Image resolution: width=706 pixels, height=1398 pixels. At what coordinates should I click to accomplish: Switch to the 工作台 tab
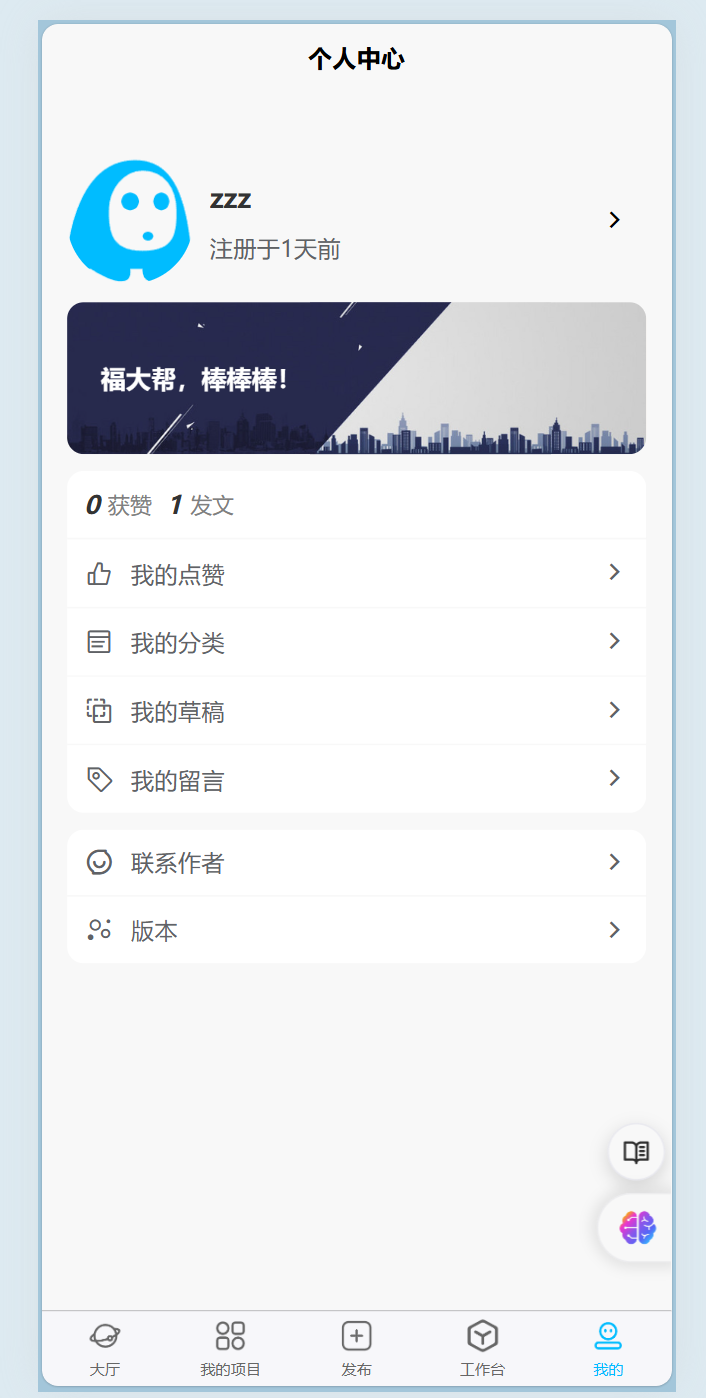click(x=482, y=1347)
